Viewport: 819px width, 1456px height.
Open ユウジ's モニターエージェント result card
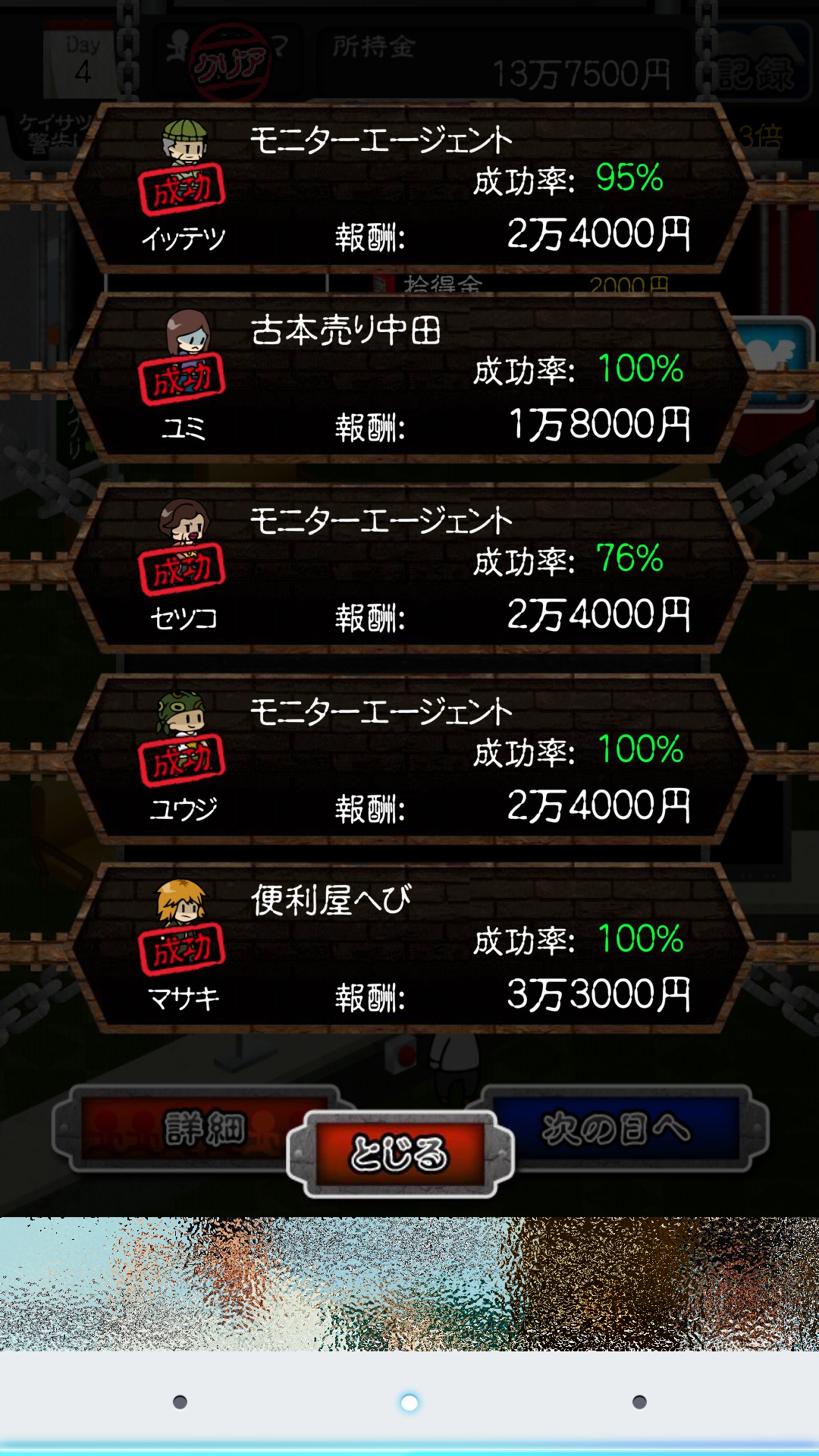(x=409, y=759)
